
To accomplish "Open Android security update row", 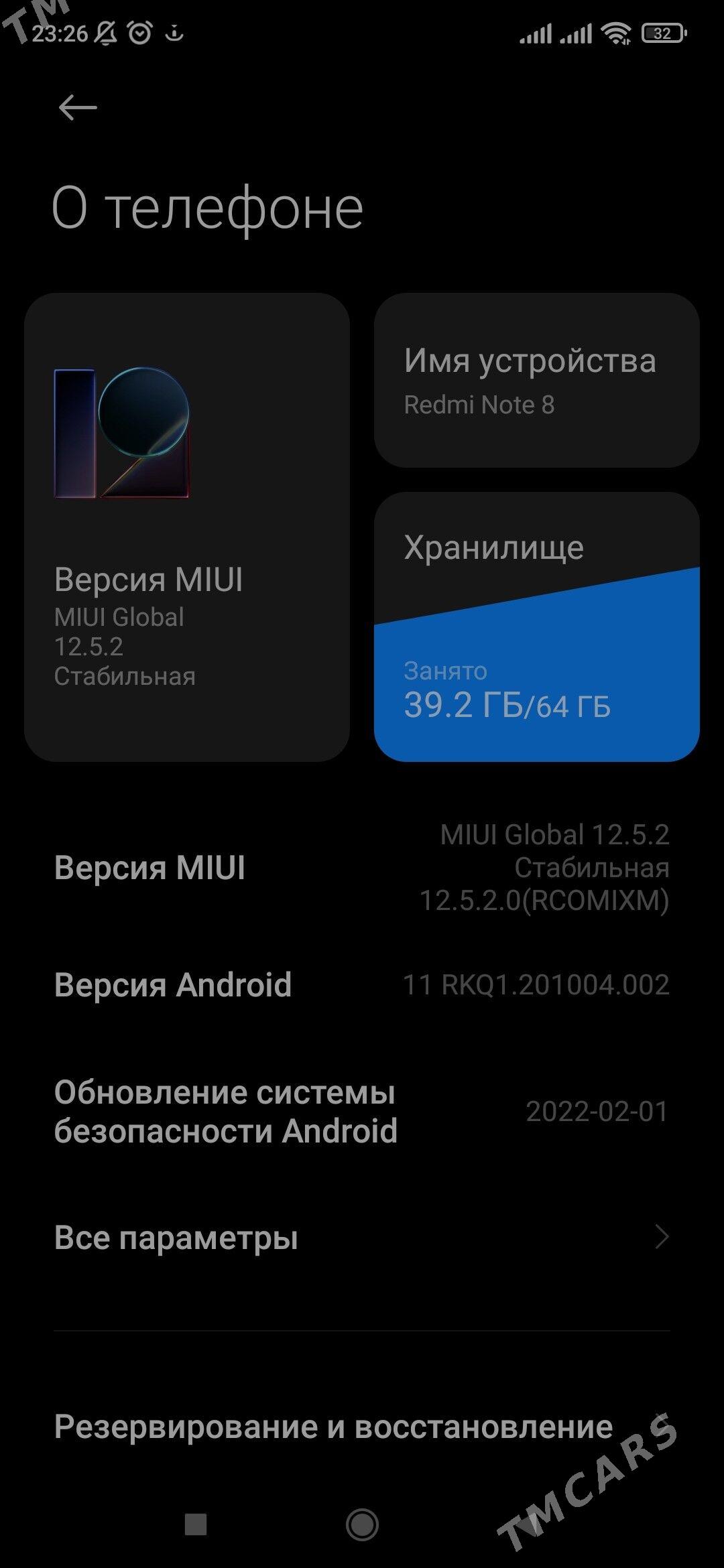I will (362, 1111).
